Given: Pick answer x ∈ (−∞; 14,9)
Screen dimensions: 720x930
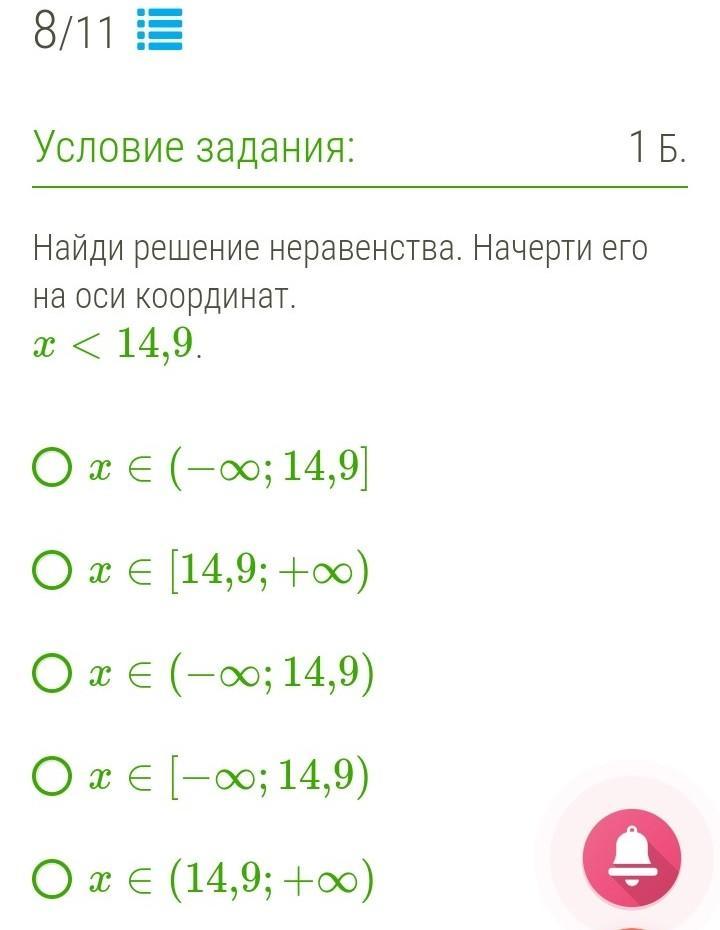Looking at the screenshot, I should coord(52,675).
